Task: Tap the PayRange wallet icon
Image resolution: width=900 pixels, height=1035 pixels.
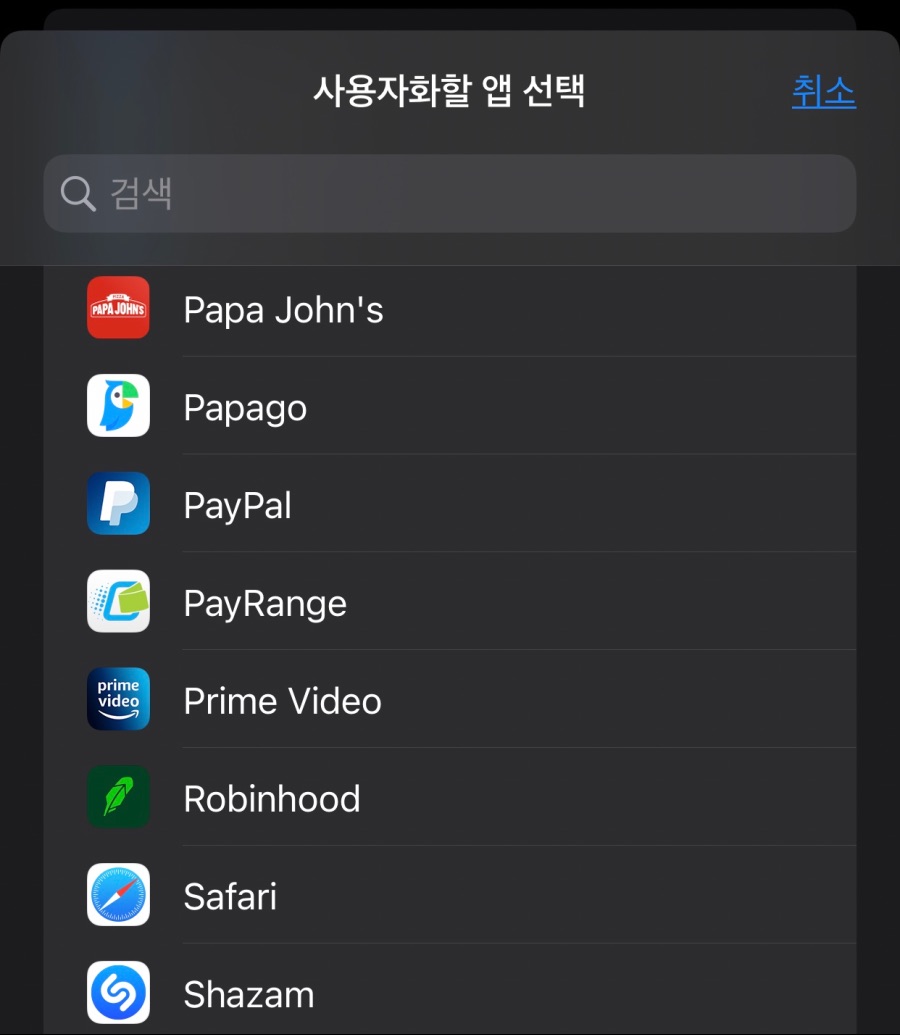Action: pos(118,601)
